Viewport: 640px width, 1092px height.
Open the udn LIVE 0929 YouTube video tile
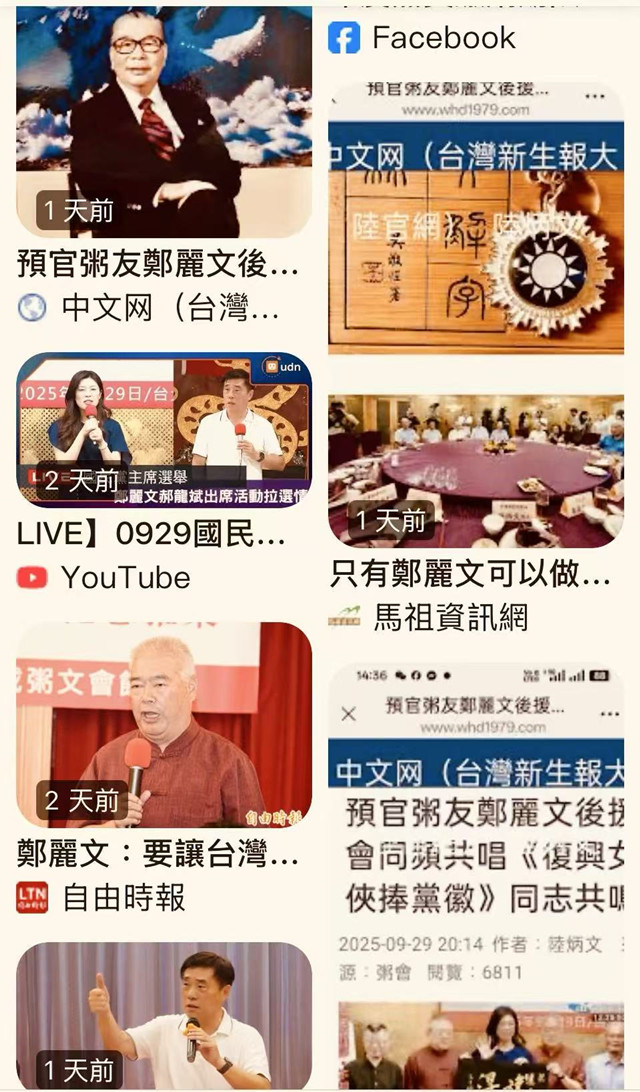tap(163, 430)
